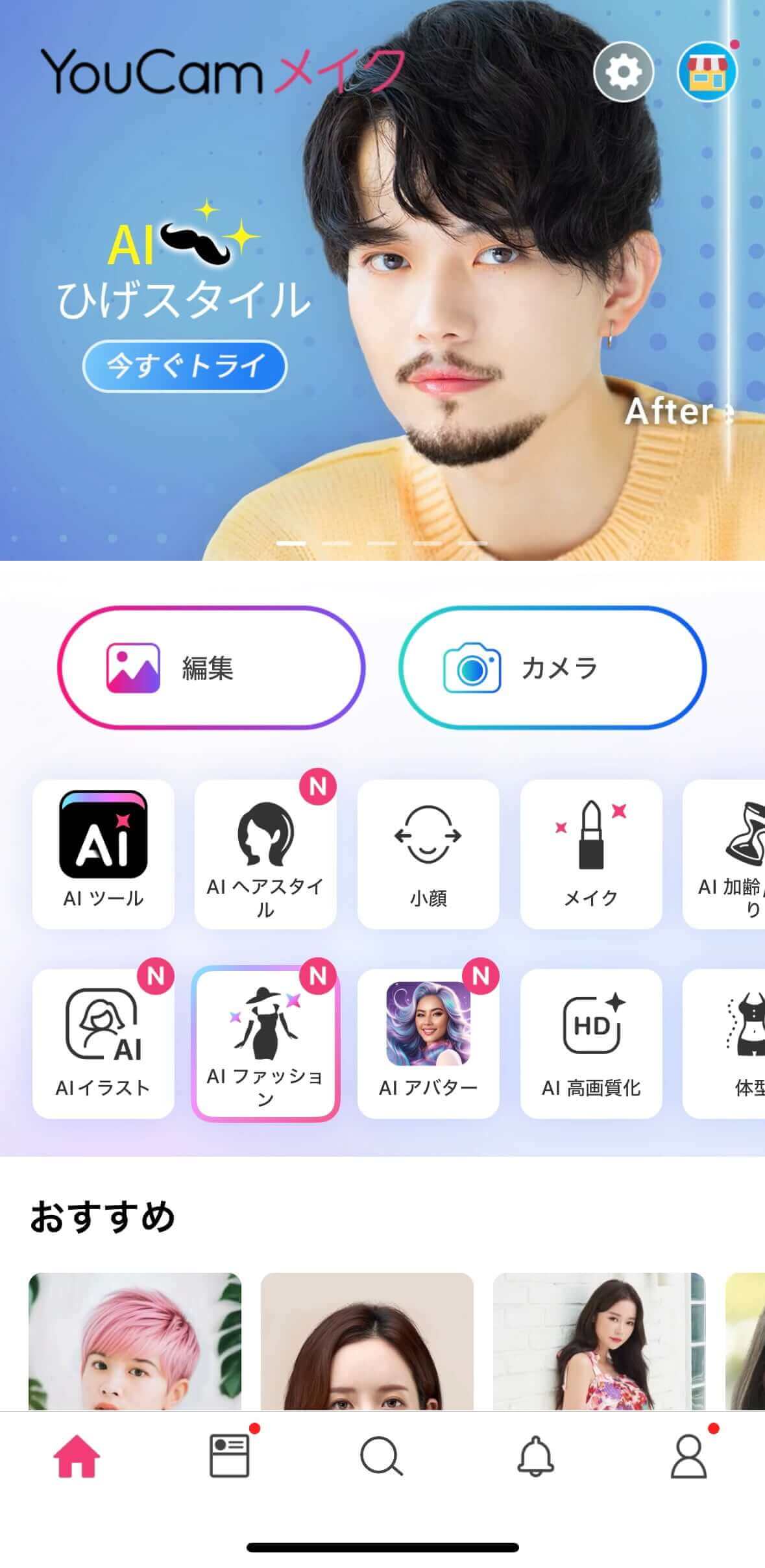Open the AI ツール feature
The image size is (765, 1568).
(105, 850)
